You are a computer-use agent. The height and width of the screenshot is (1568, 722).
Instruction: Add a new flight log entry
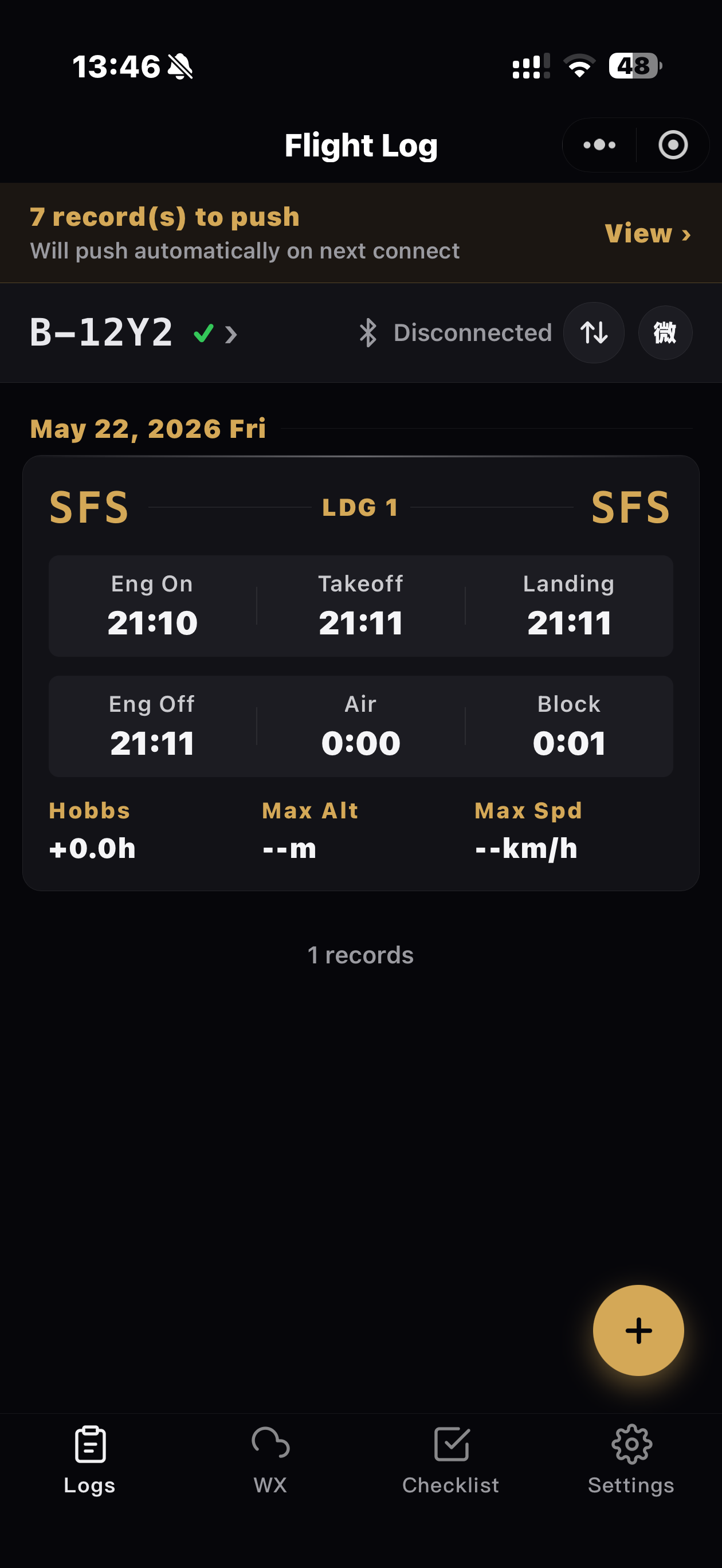[638, 1330]
